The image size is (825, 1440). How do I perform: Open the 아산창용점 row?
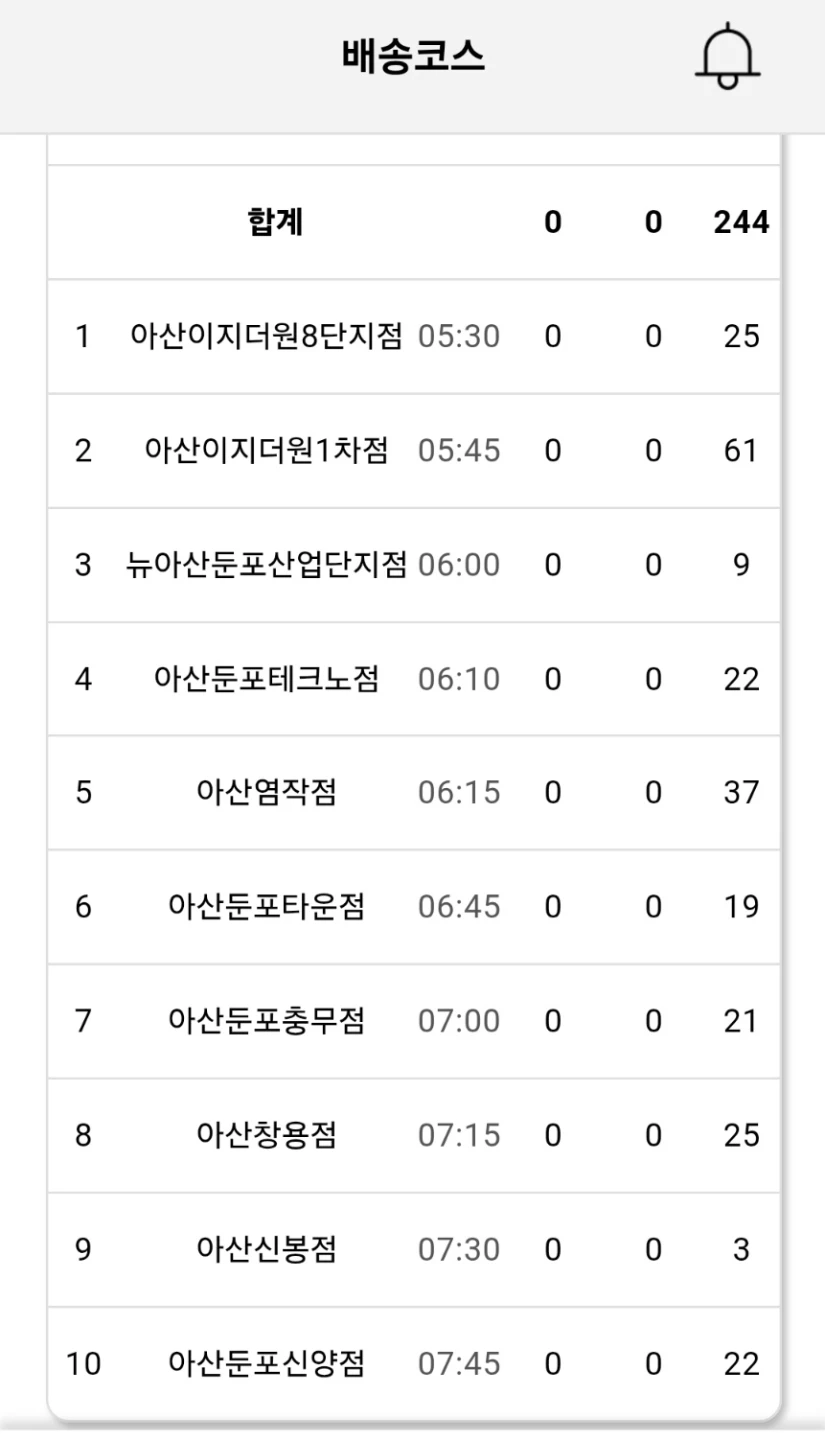(x=414, y=1135)
